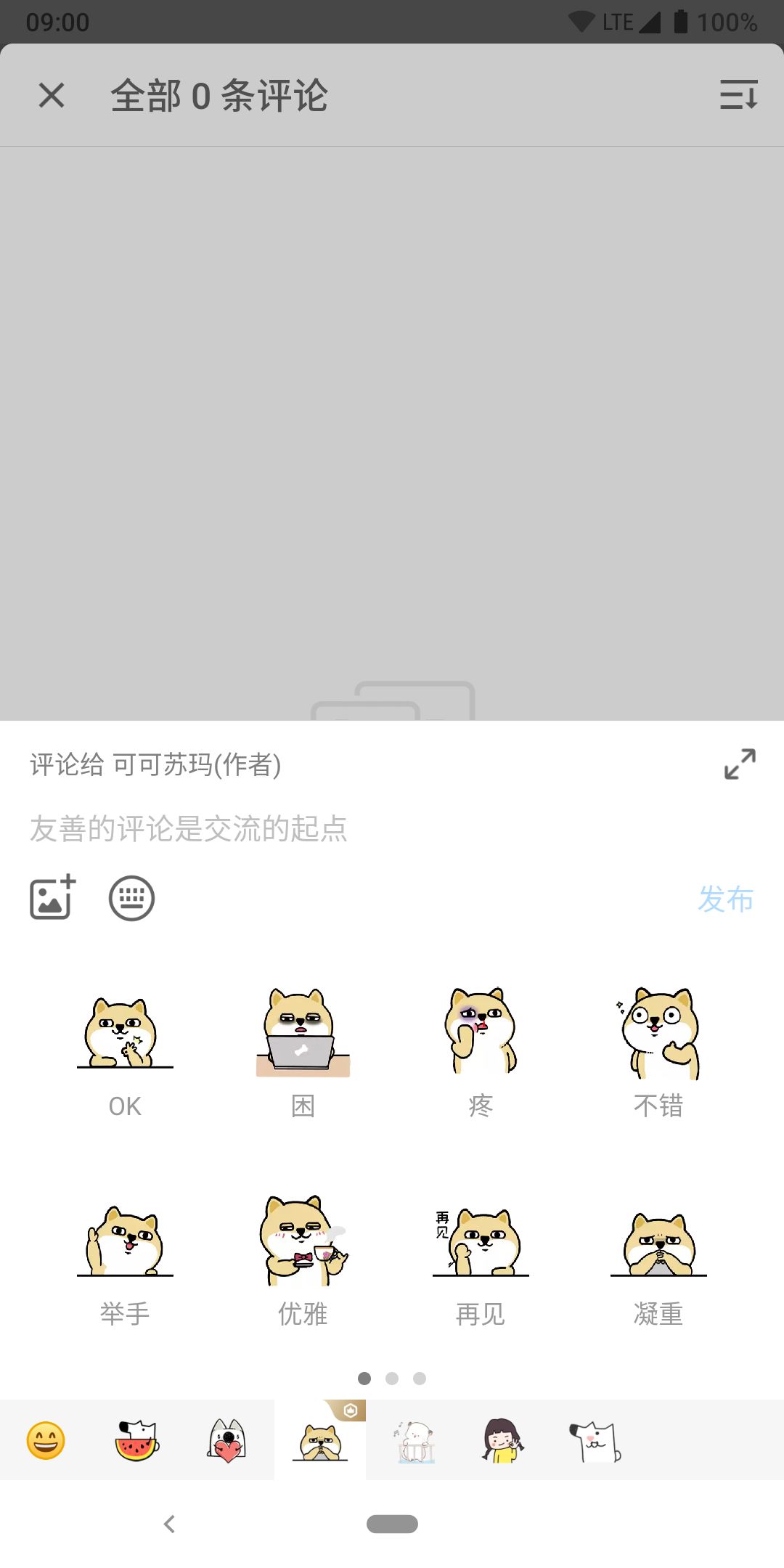Go back using the system back button

click(x=170, y=1524)
